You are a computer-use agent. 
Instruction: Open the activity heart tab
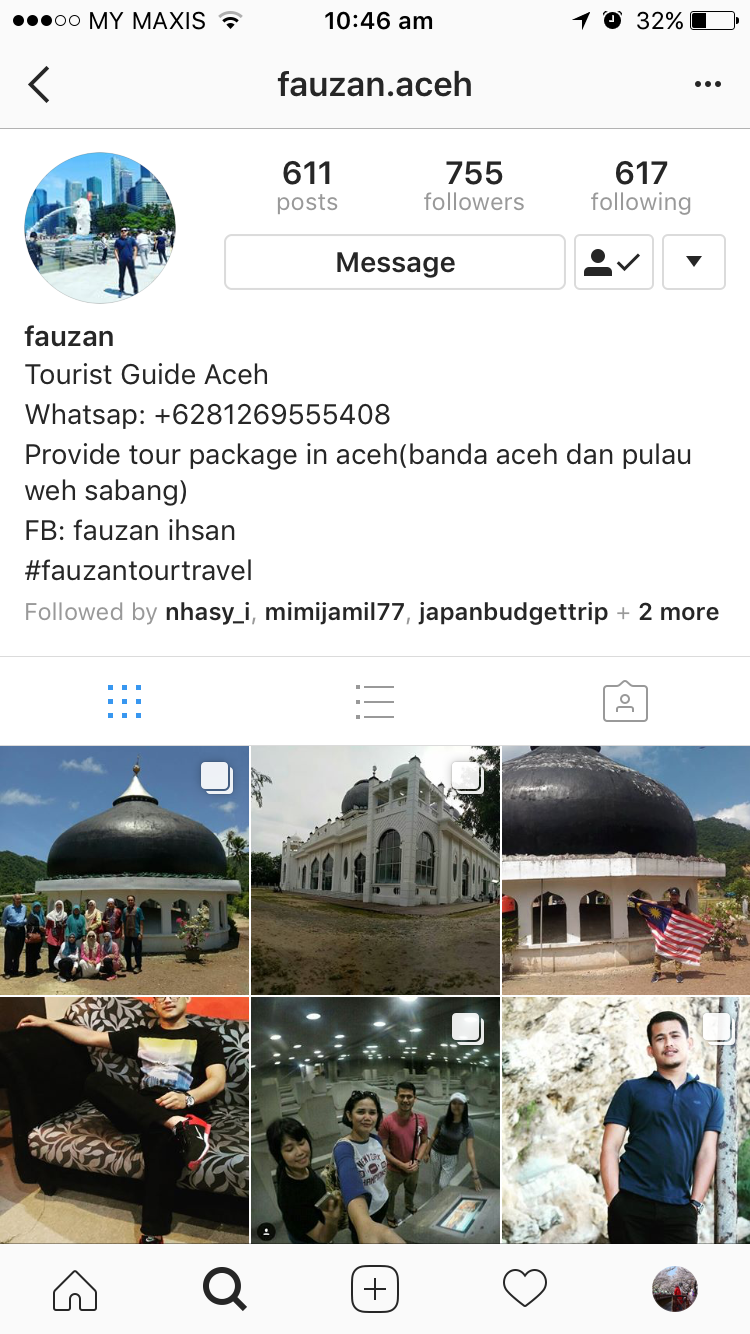point(525,1290)
